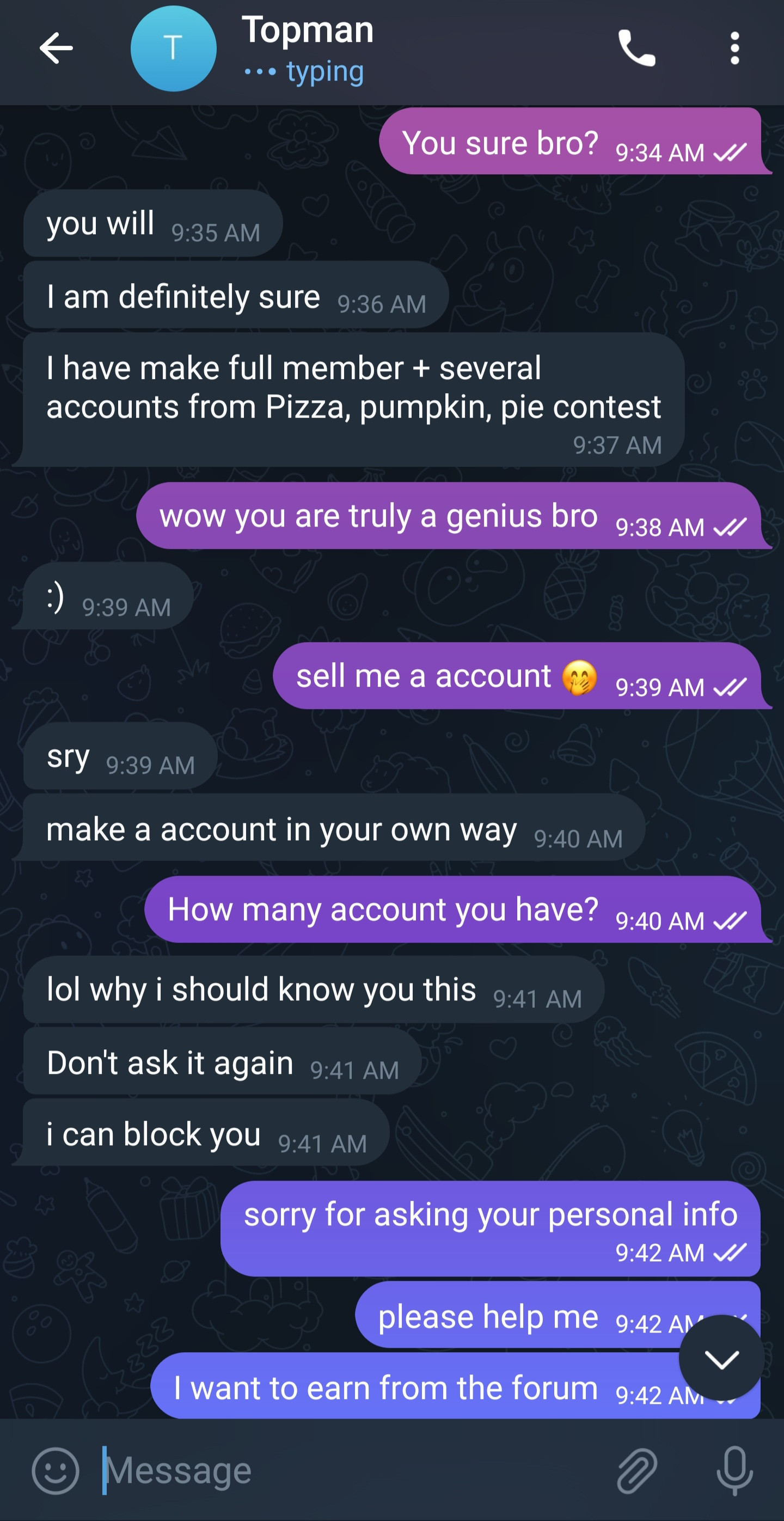Open Topman's profile avatar

(x=173, y=48)
